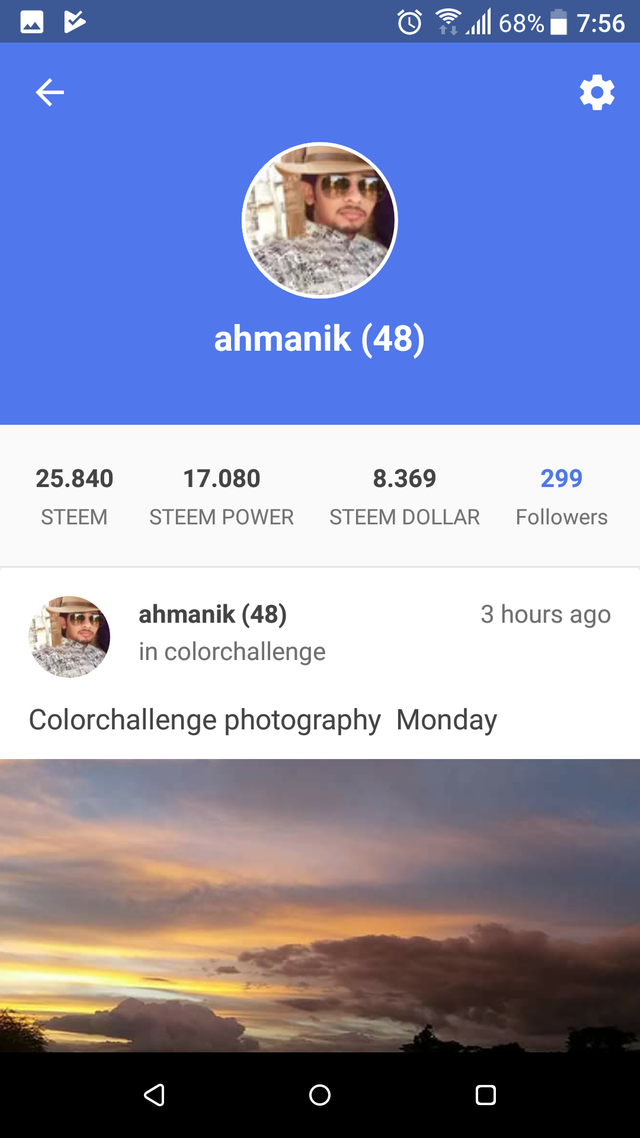Open the sunset photo in the post
This screenshot has height=1138, width=640.
coord(320,904)
